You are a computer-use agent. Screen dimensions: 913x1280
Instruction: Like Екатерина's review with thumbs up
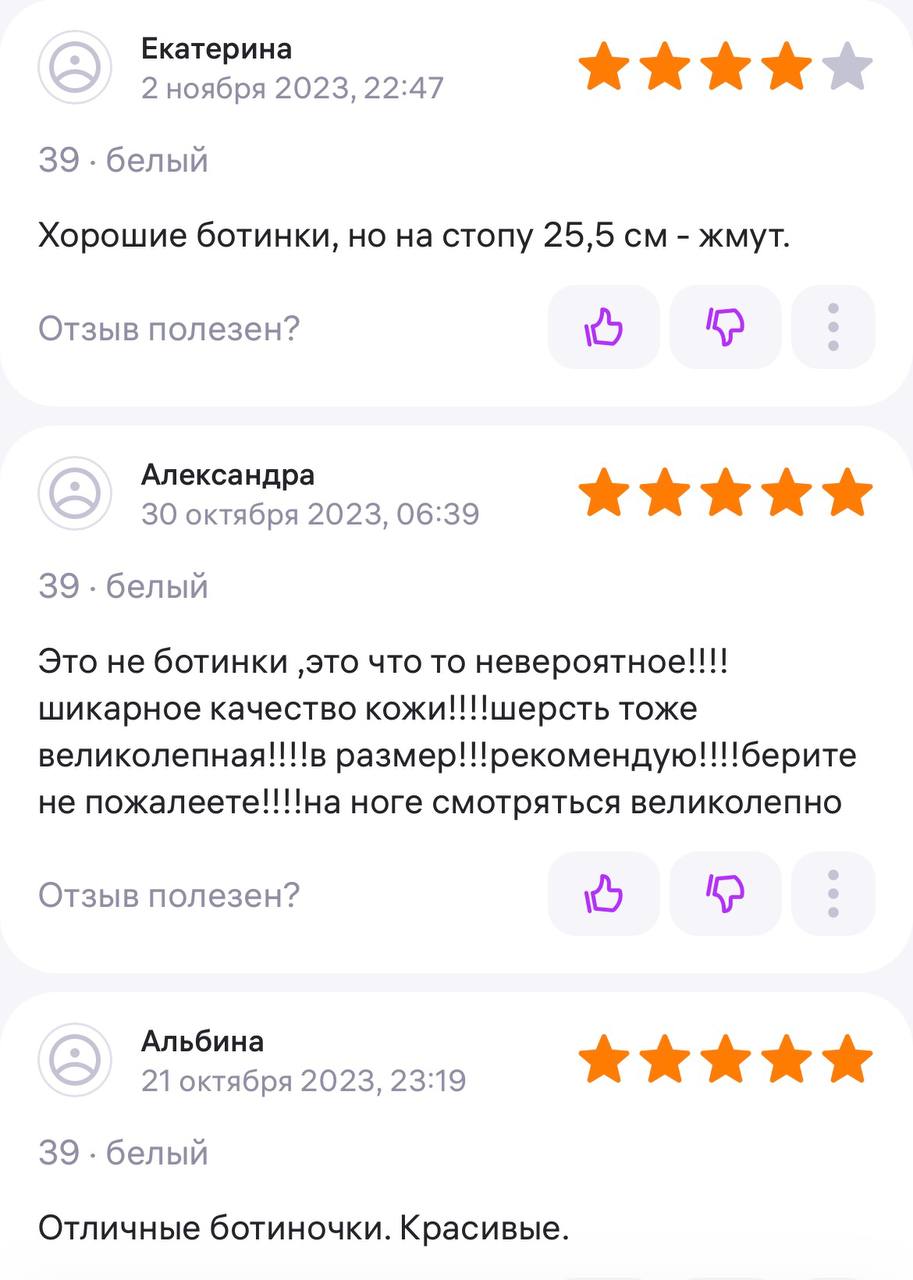pos(604,327)
